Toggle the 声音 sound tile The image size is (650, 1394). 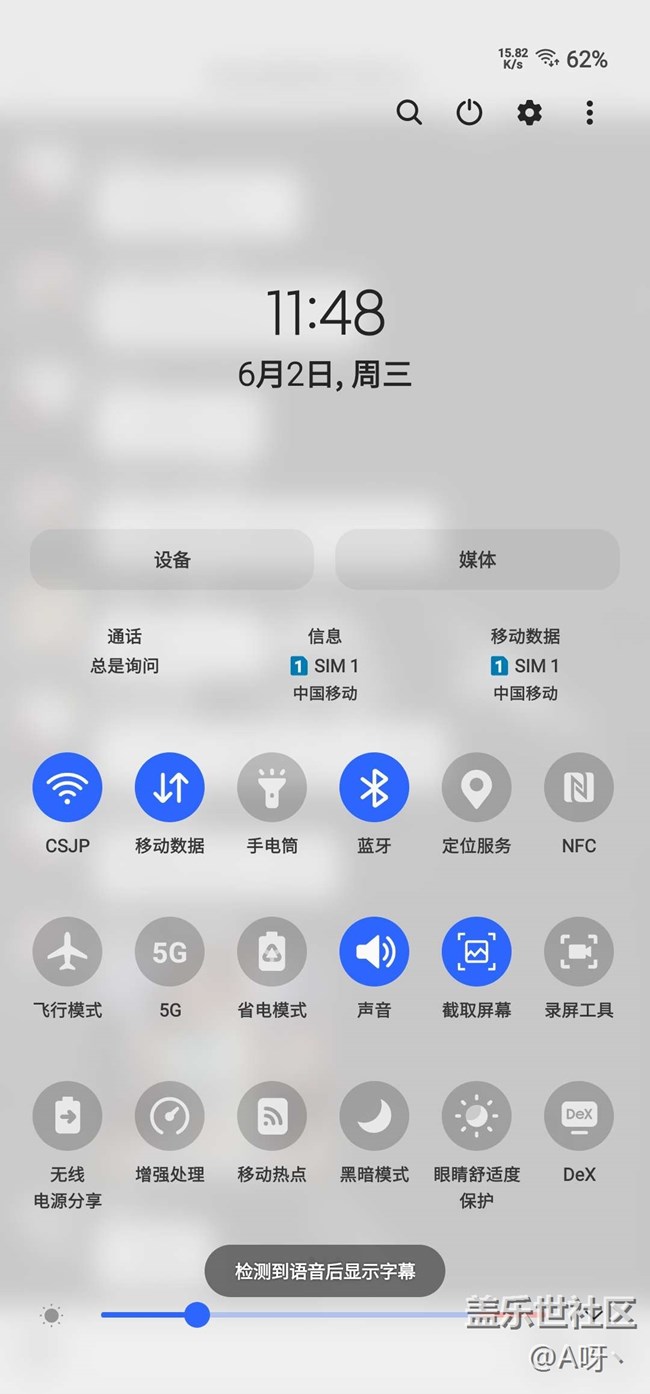[x=374, y=952]
